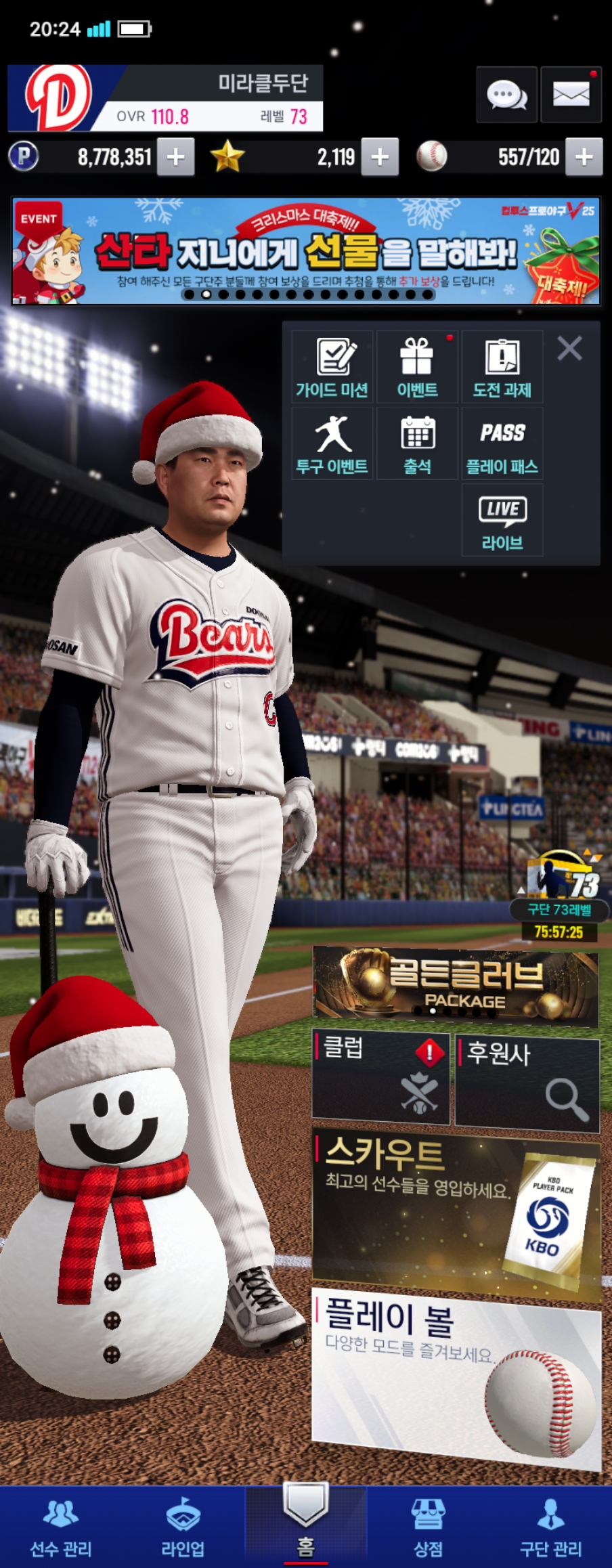612x1568 pixels.
Task: Open 도전 과제 challenges
Action: (x=502, y=368)
